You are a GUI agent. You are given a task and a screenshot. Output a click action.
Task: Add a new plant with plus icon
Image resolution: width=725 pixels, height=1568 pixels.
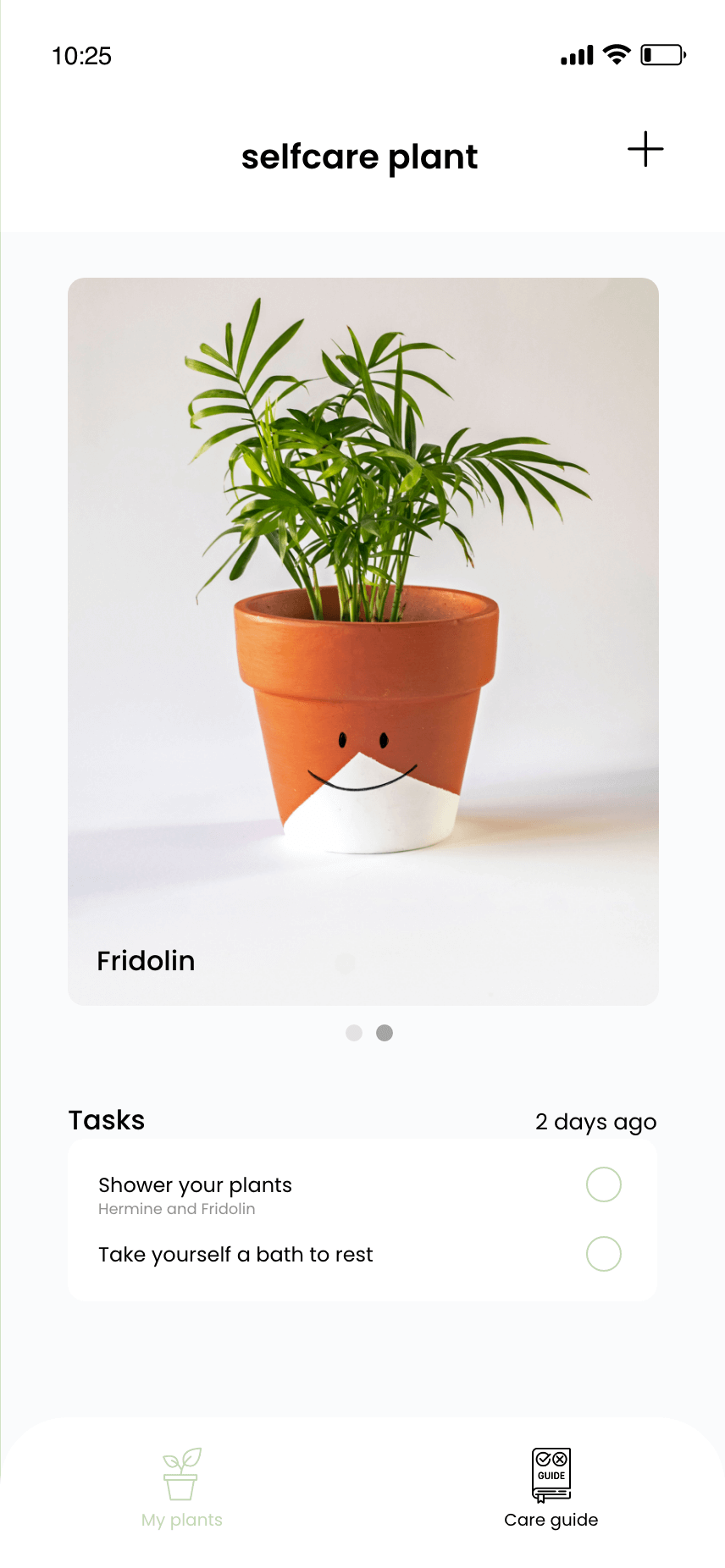point(645,150)
